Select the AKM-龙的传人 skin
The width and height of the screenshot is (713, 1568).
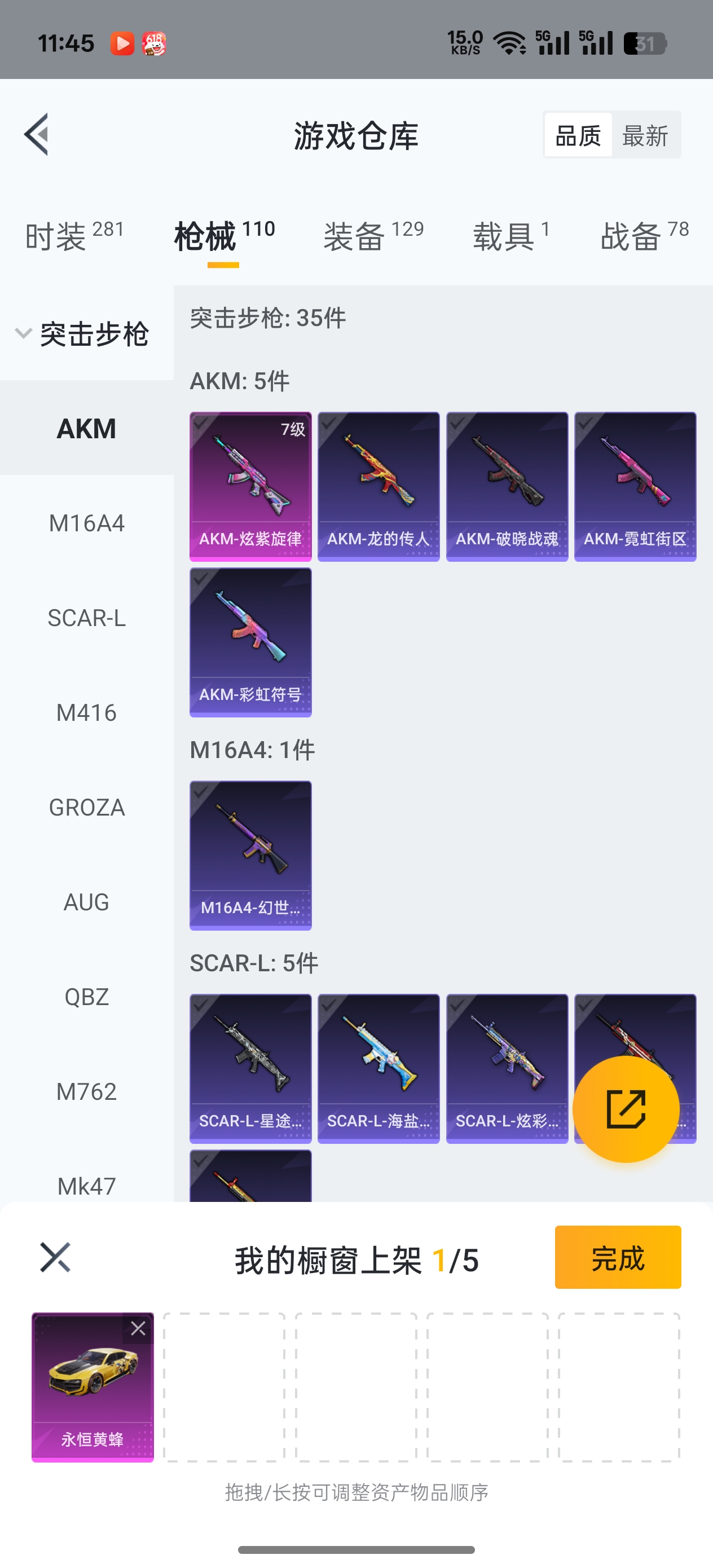[x=378, y=486]
